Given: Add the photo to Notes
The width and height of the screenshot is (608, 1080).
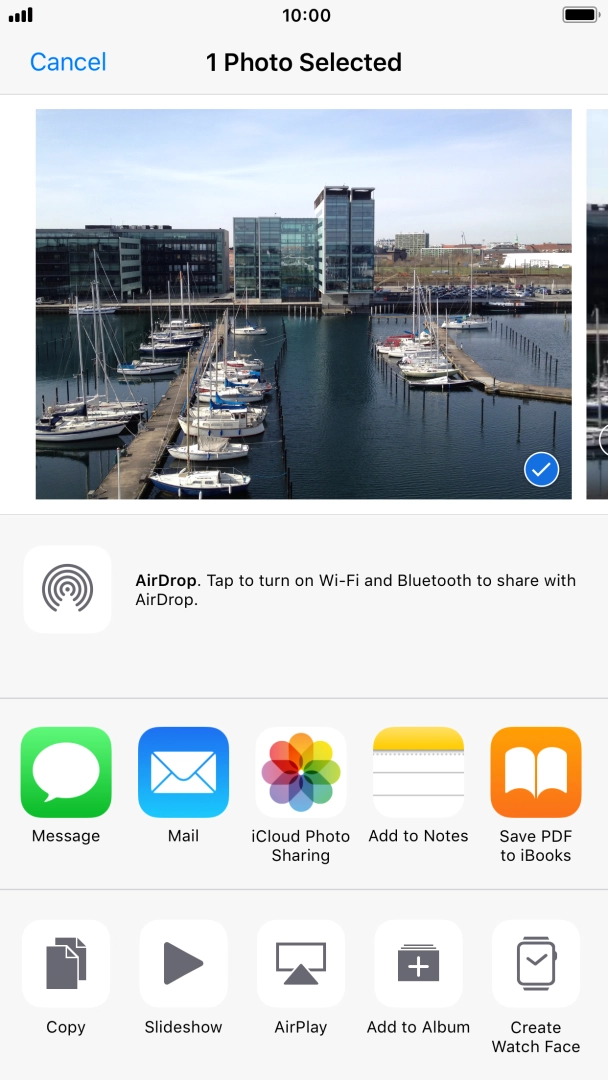Looking at the screenshot, I should [x=418, y=773].
